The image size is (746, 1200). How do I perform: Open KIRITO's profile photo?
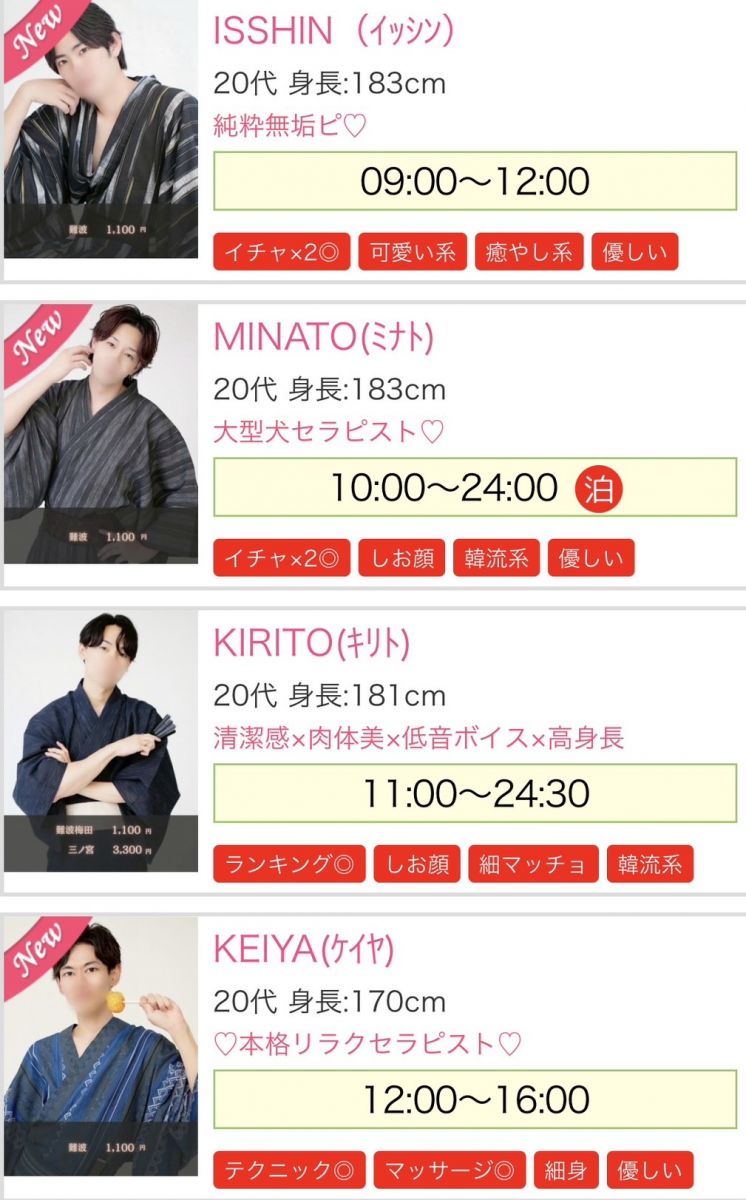tap(101, 741)
